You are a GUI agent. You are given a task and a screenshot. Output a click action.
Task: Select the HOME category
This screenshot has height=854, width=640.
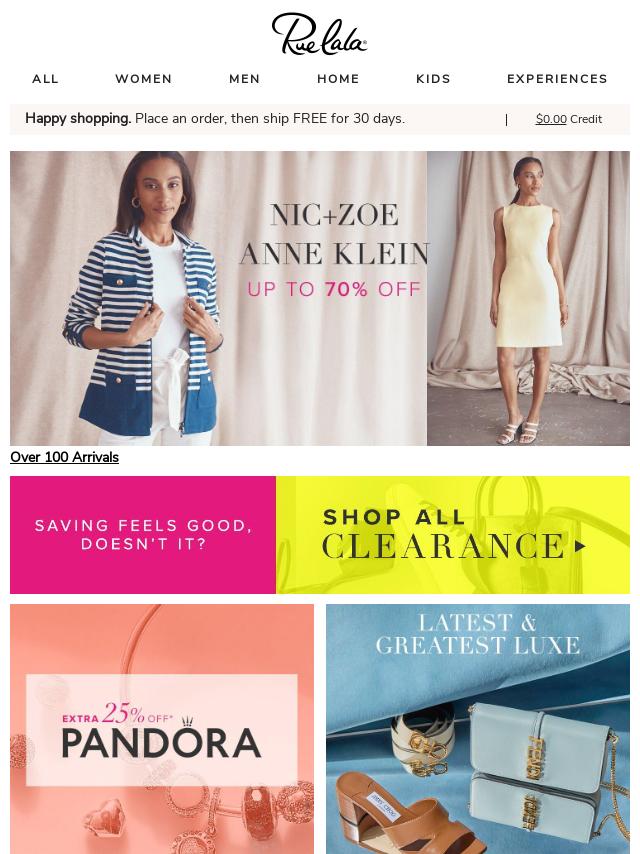[338, 79]
